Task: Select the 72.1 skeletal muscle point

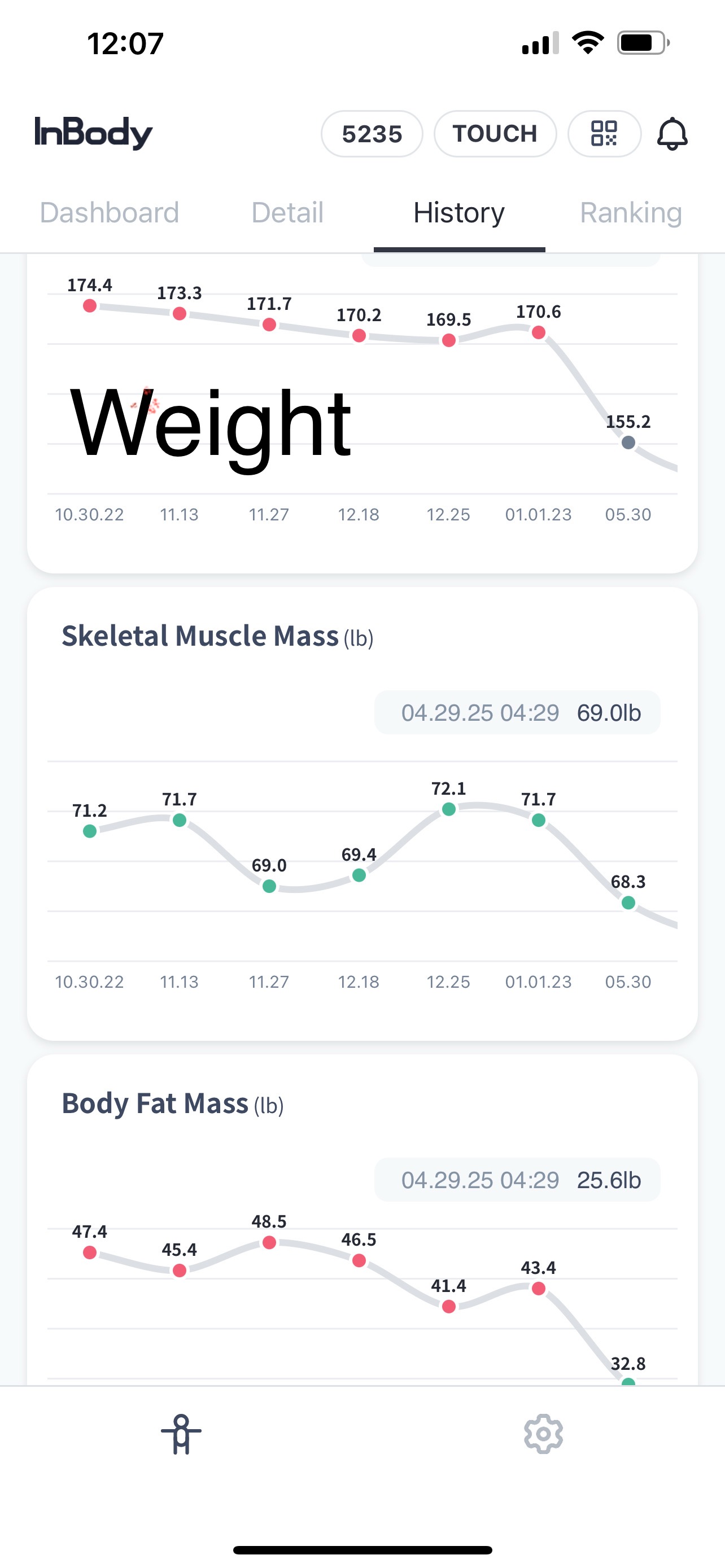Action: [449, 809]
